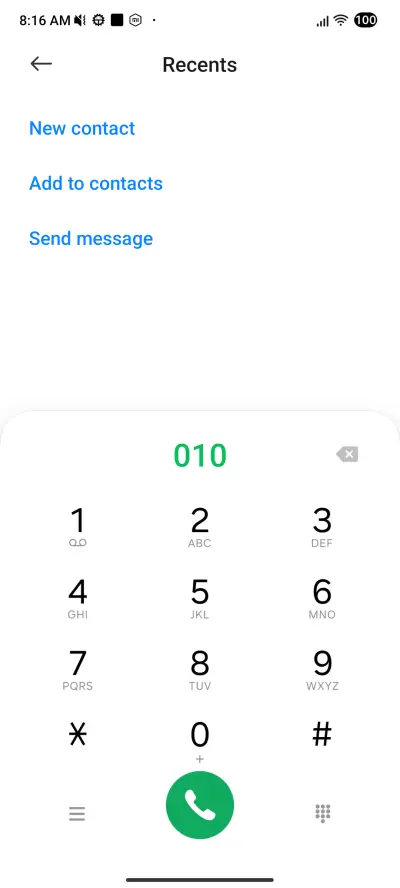Open the dialer menu icon
400x888 pixels.
[77, 814]
